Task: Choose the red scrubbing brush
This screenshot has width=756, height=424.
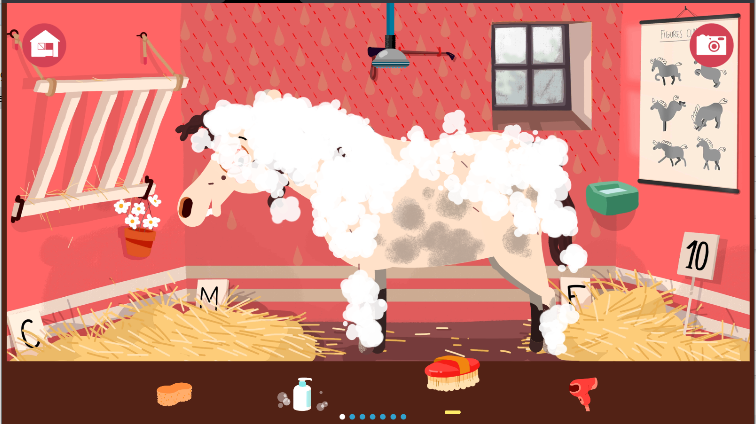Action: (x=452, y=374)
